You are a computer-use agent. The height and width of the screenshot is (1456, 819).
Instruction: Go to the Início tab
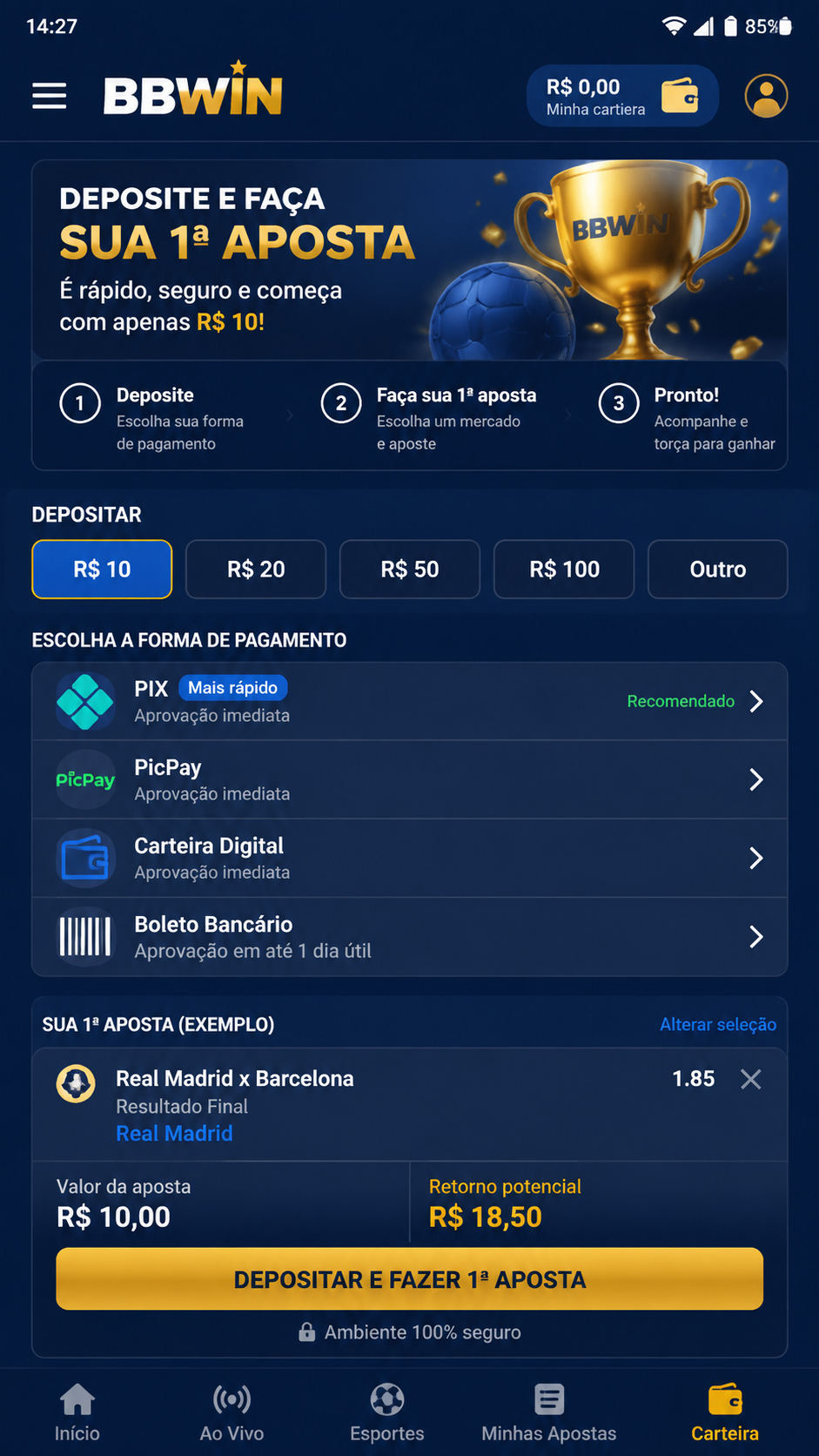(77, 1412)
